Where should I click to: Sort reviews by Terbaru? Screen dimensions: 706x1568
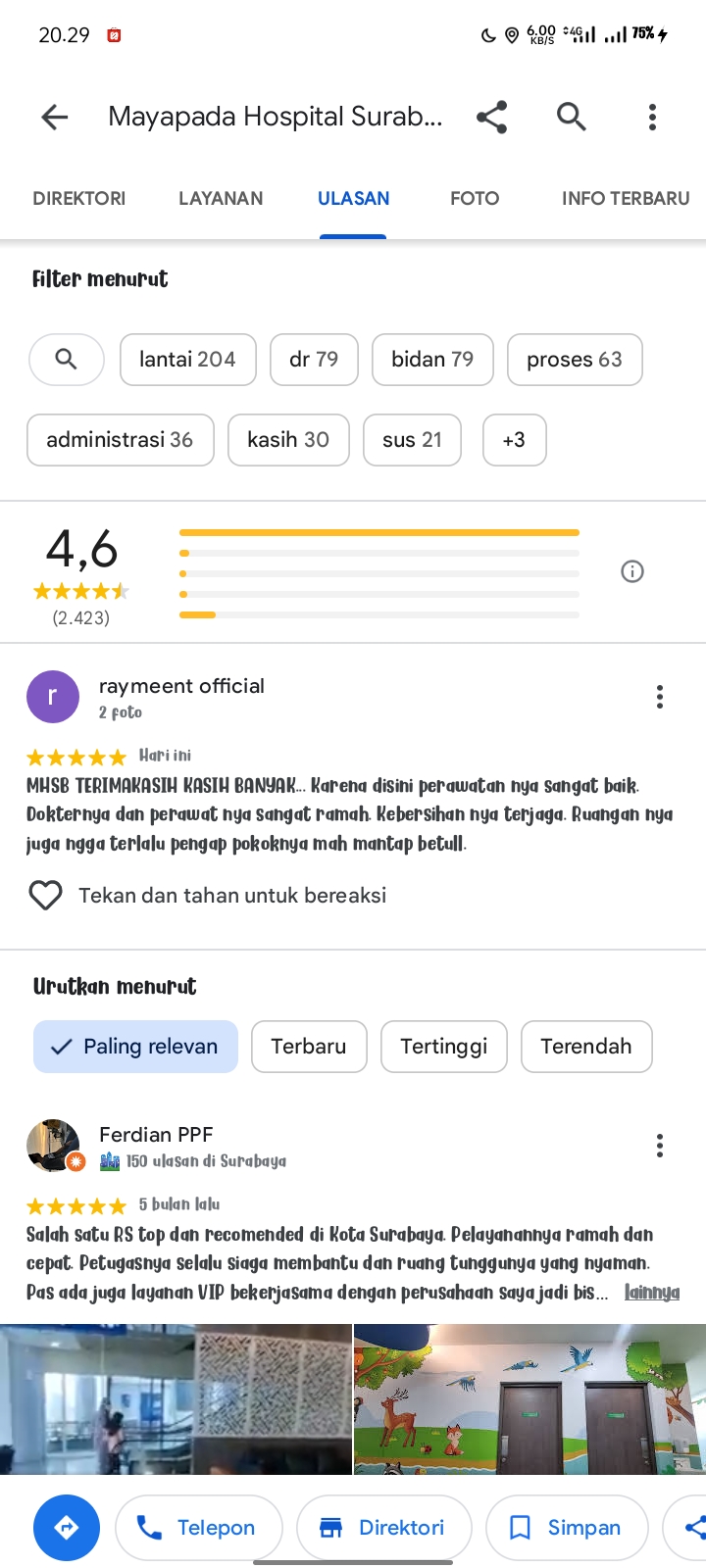[309, 1047]
